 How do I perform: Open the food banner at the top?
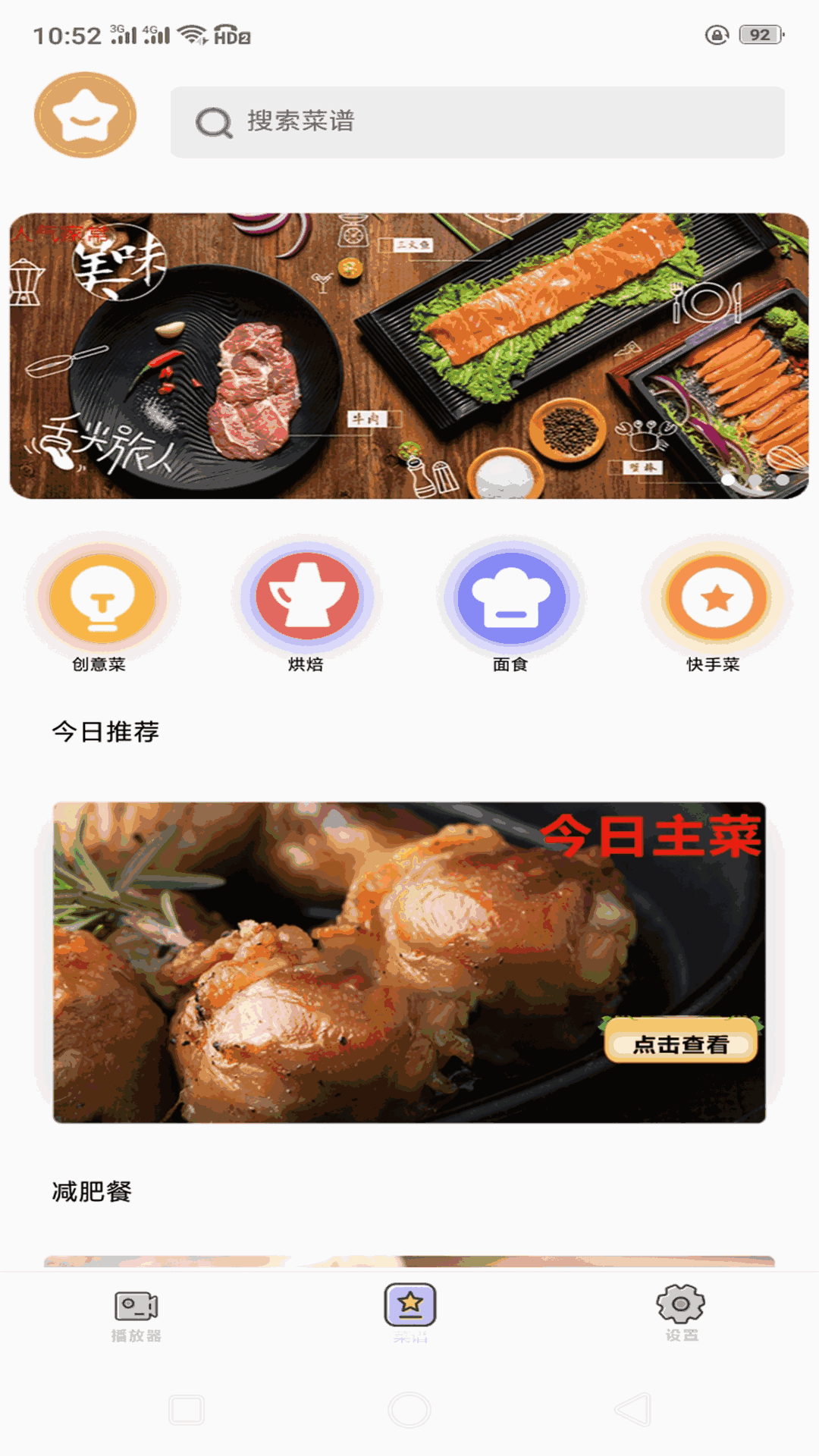tap(409, 356)
